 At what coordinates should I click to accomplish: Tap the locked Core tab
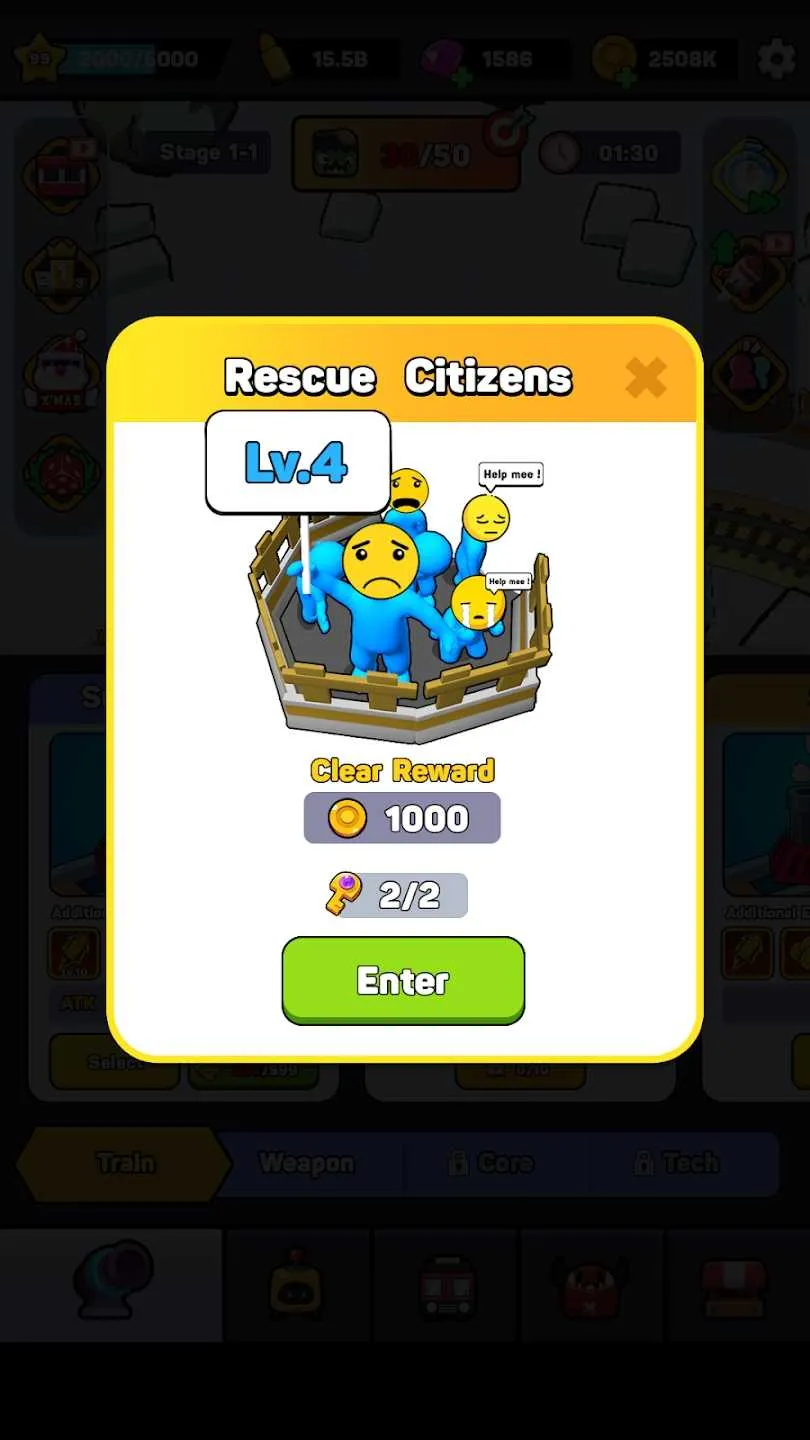coord(495,1163)
